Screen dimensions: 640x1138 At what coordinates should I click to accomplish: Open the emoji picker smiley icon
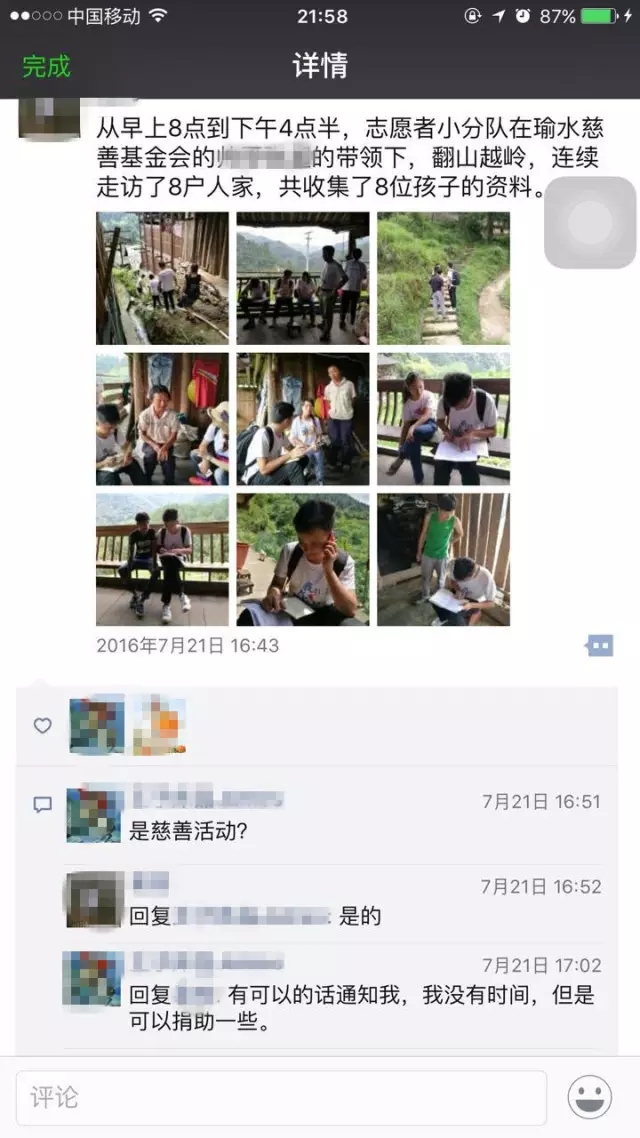click(590, 1098)
